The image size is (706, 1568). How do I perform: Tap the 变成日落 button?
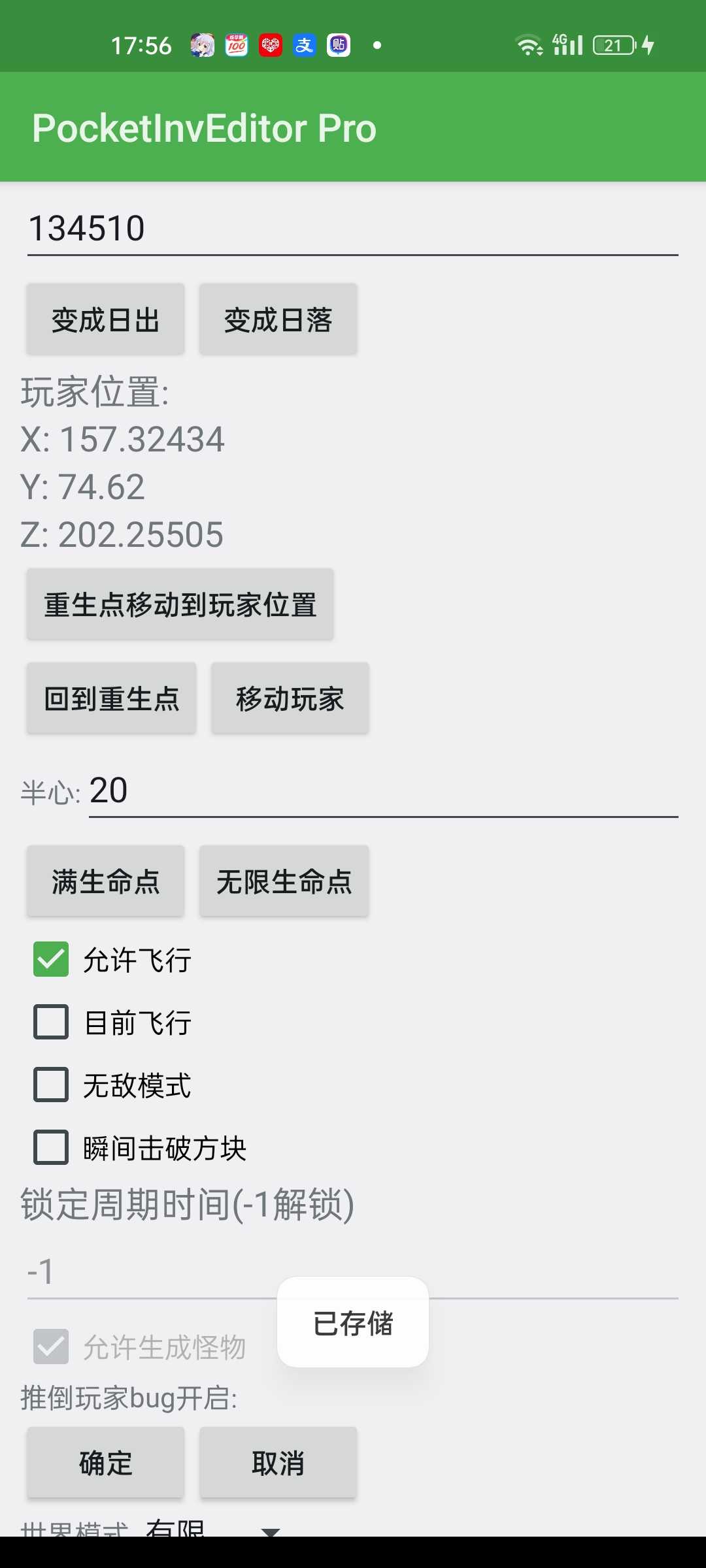pyautogui.click(x=278, y=320)
